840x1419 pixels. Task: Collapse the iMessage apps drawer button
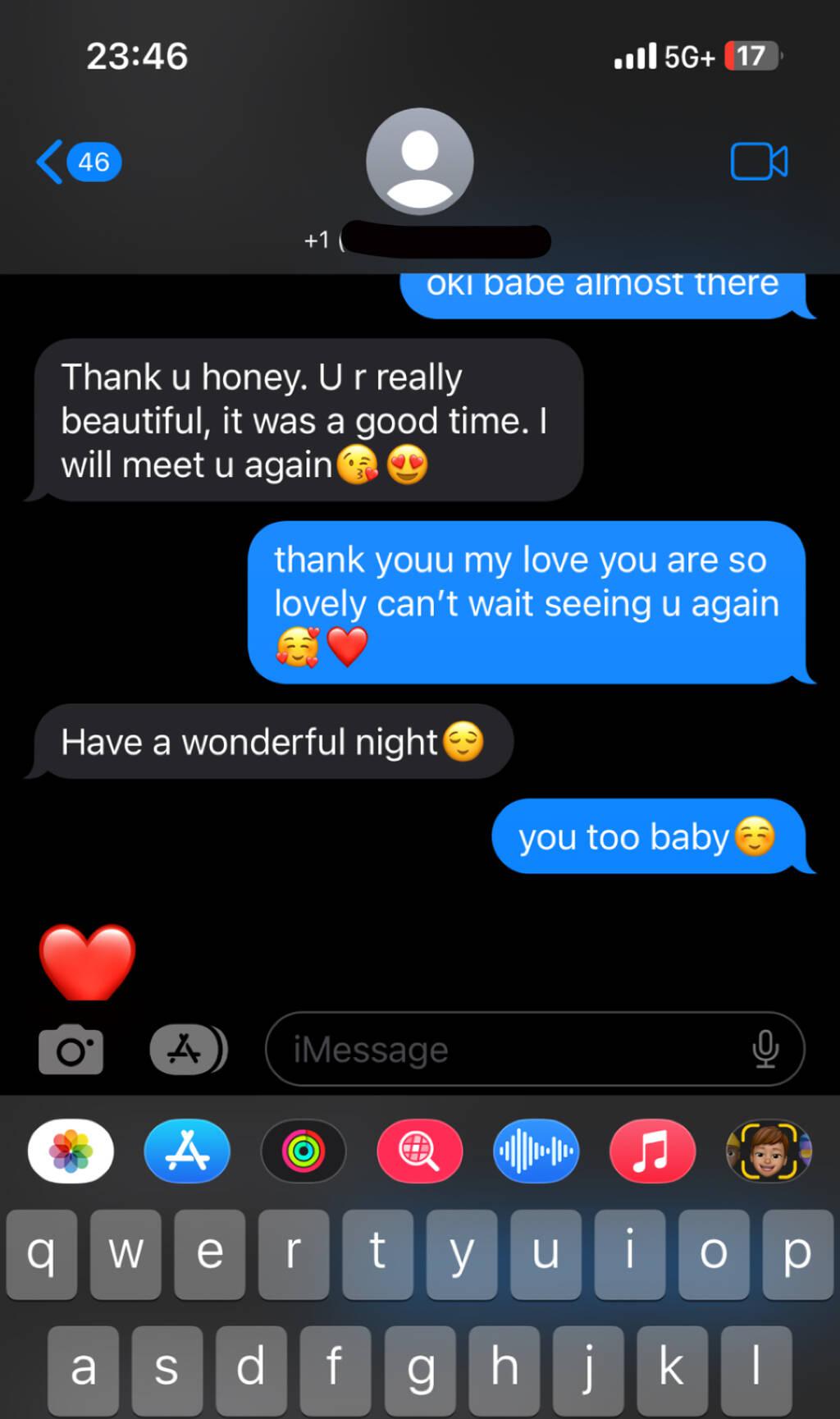188,1049
